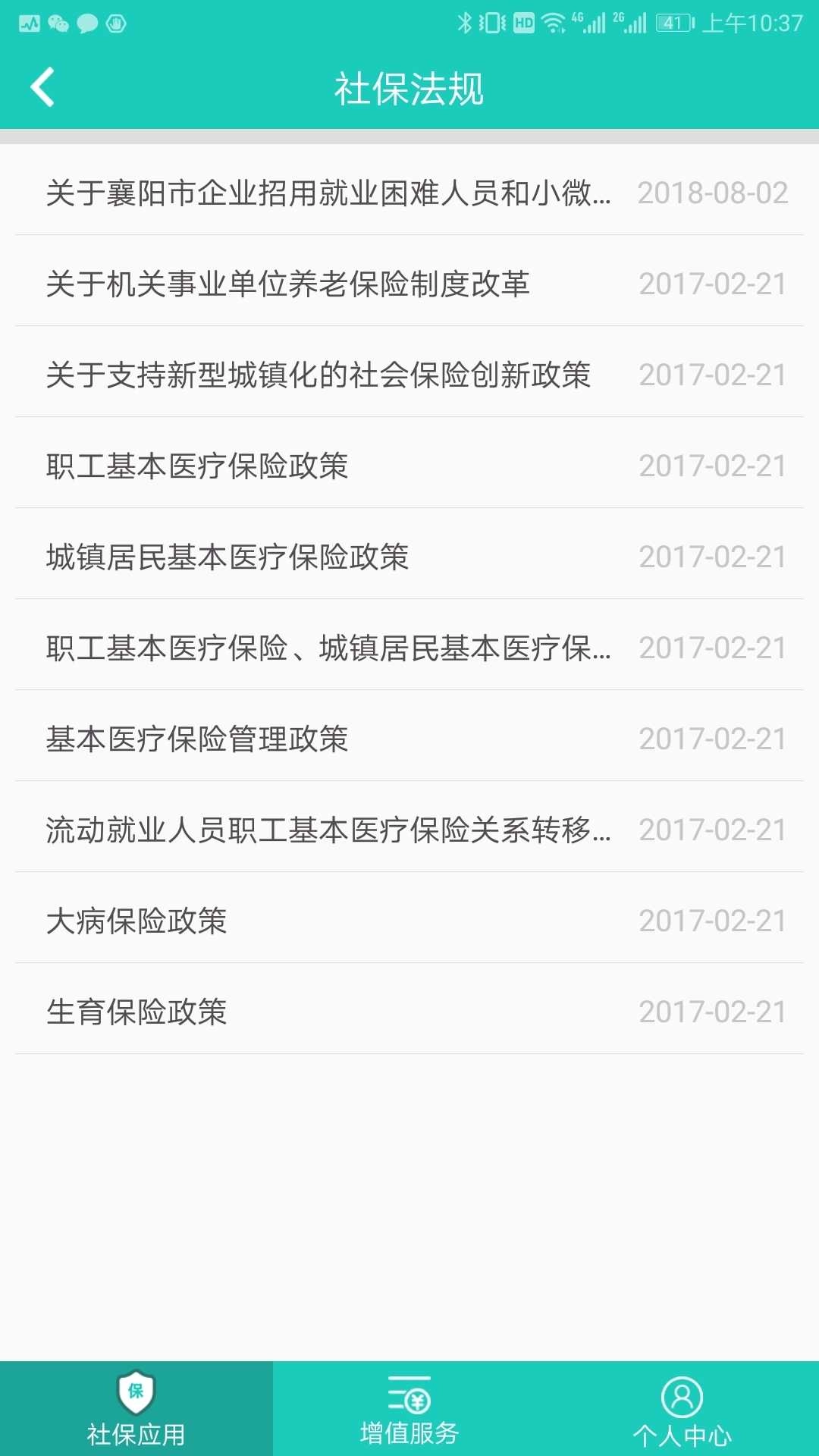Open 职工基本医疗保险政策 row
Screen dimensions: 819x1456
click(197, 466)
